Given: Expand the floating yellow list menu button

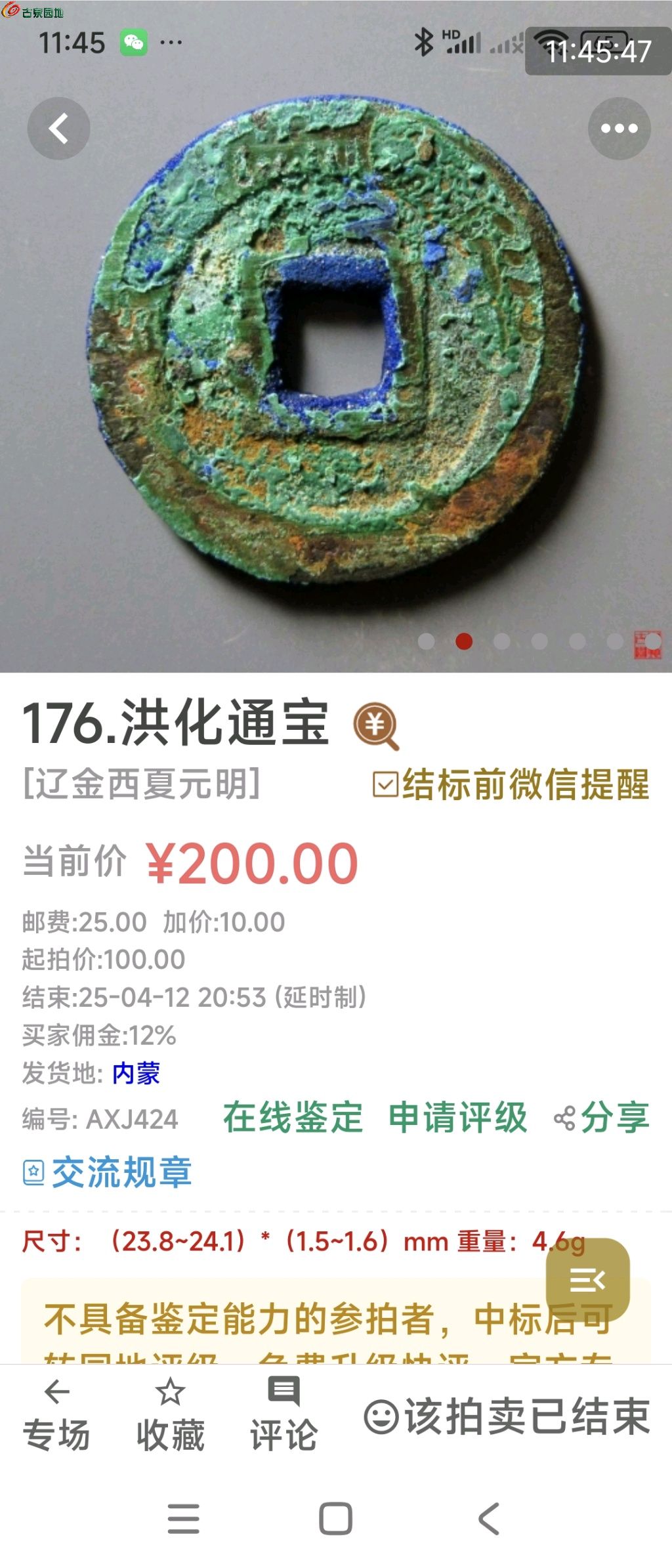Looking at the screenshot, I should click(587, 1279).
